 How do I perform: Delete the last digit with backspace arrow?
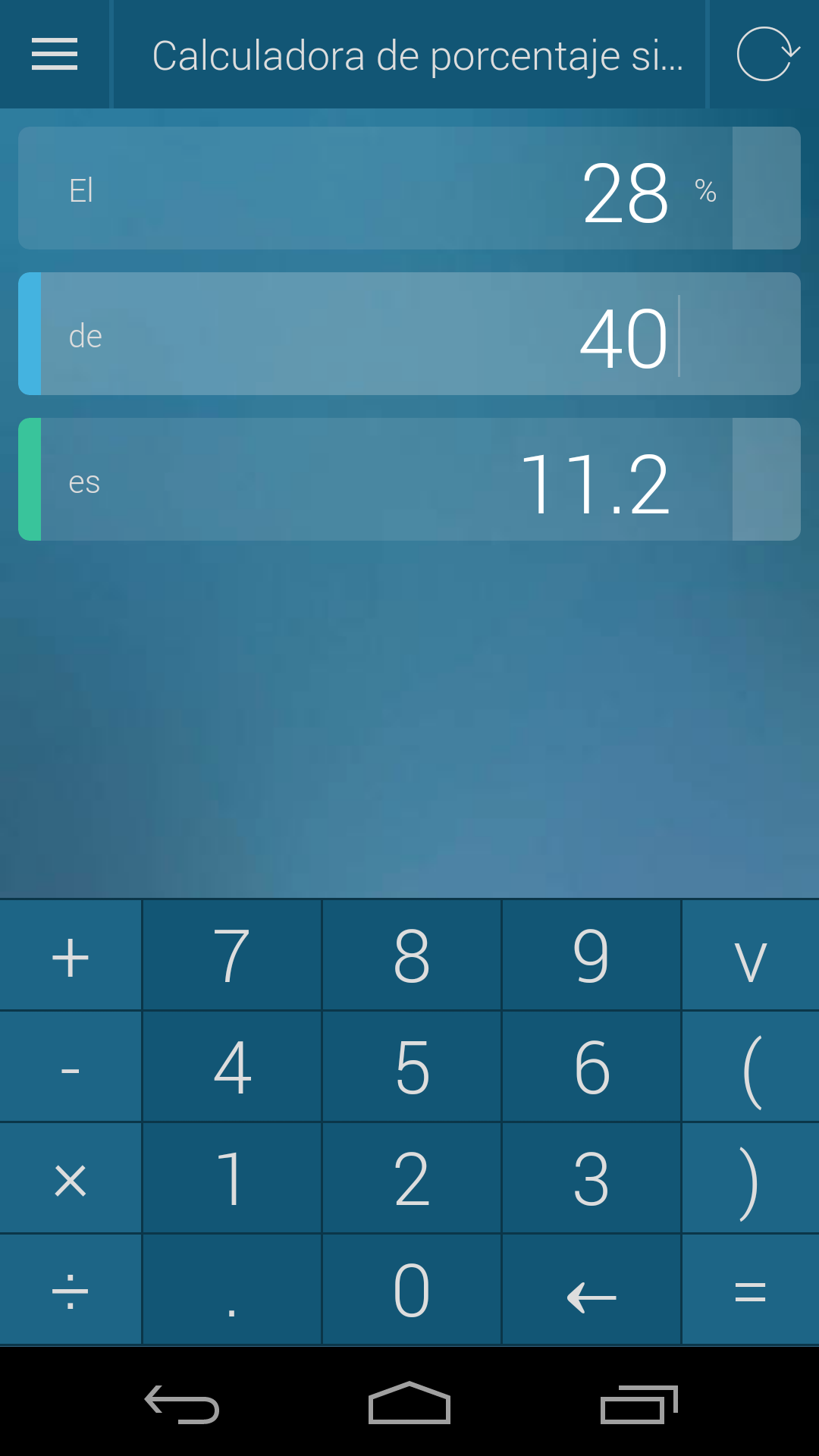pos(591,1291)
